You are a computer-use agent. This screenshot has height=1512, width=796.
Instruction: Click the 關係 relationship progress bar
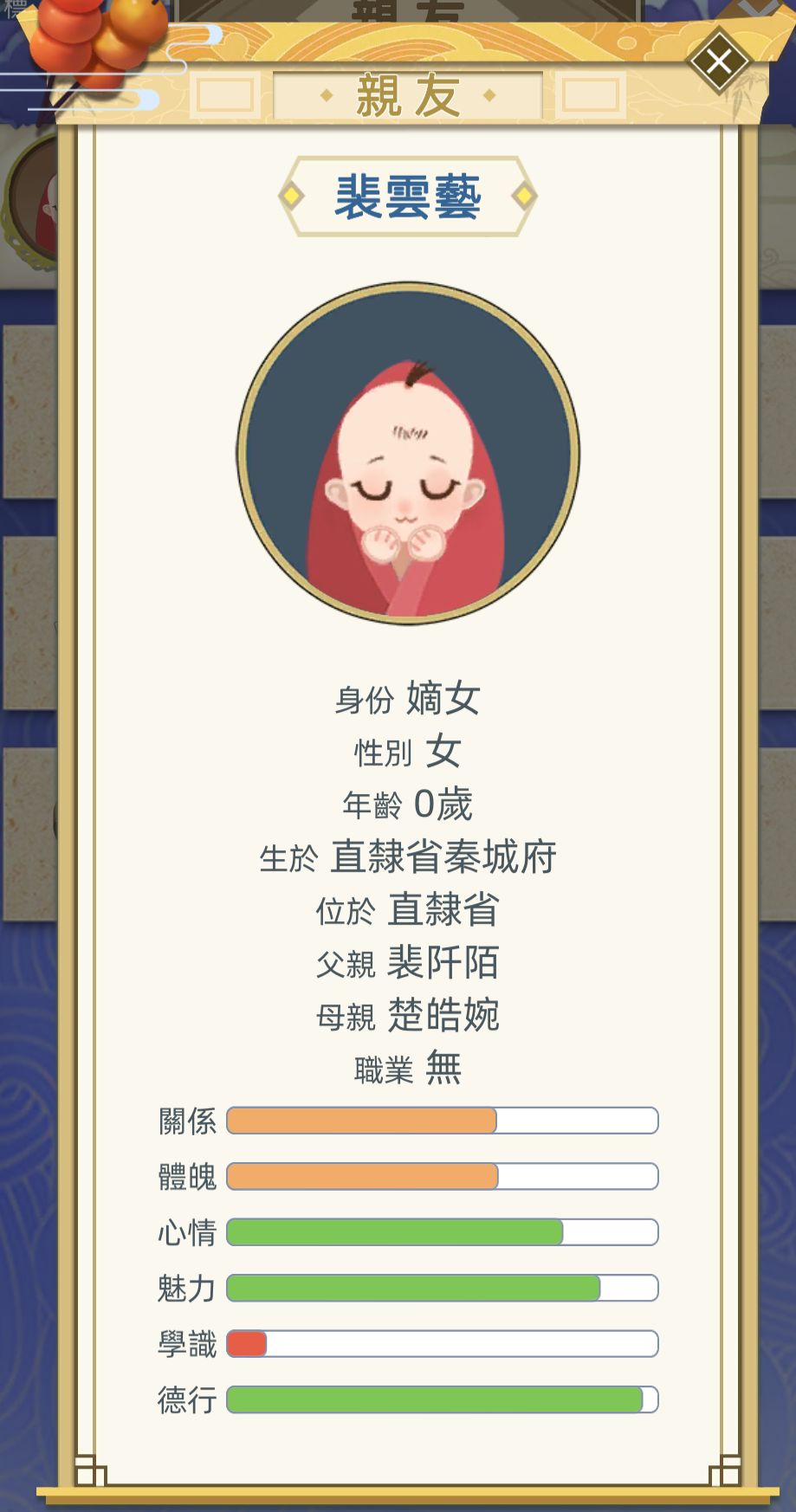coord(442,1120)
